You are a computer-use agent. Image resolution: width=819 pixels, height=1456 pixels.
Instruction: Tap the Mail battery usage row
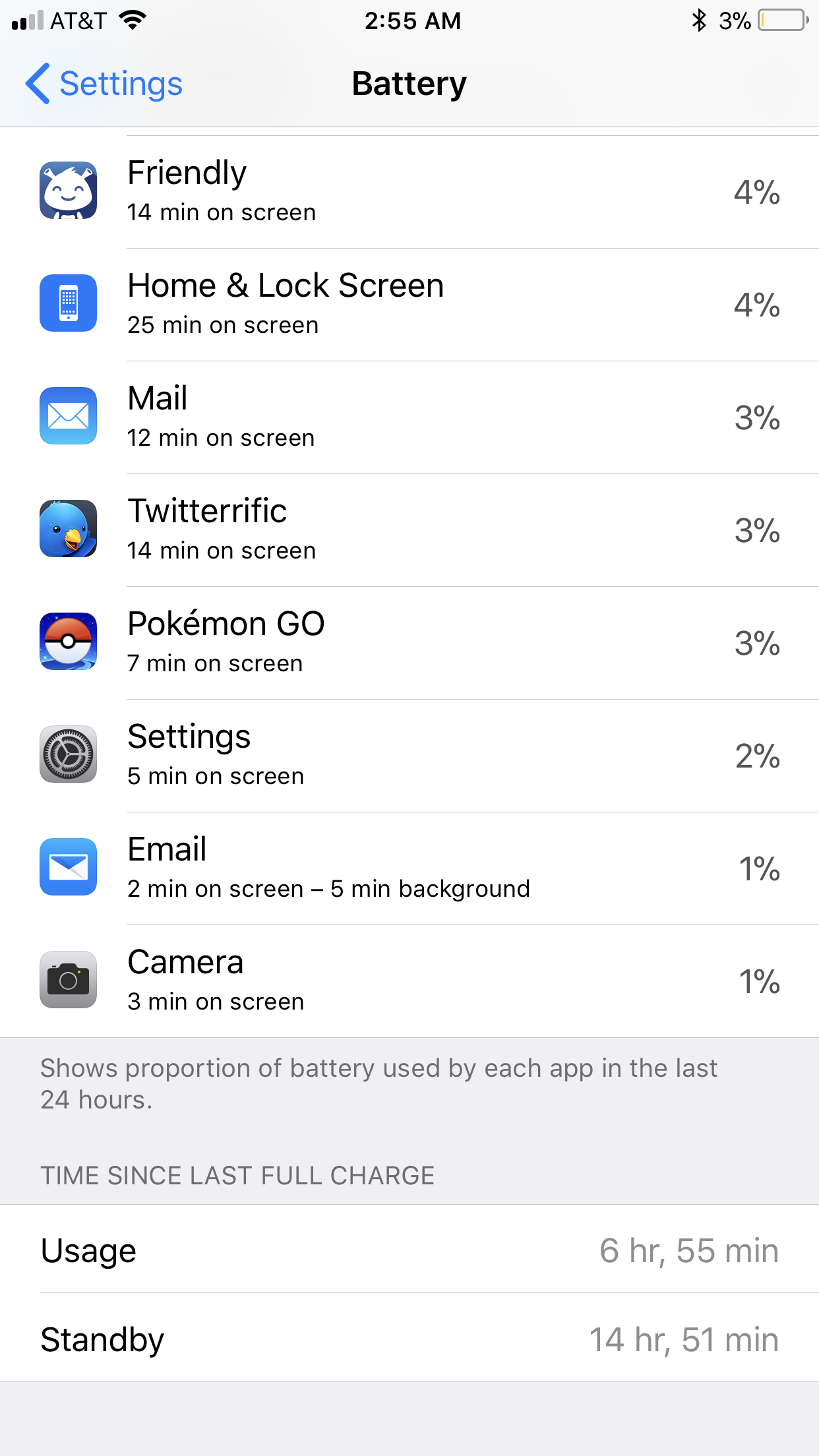[x=409, y=417]
